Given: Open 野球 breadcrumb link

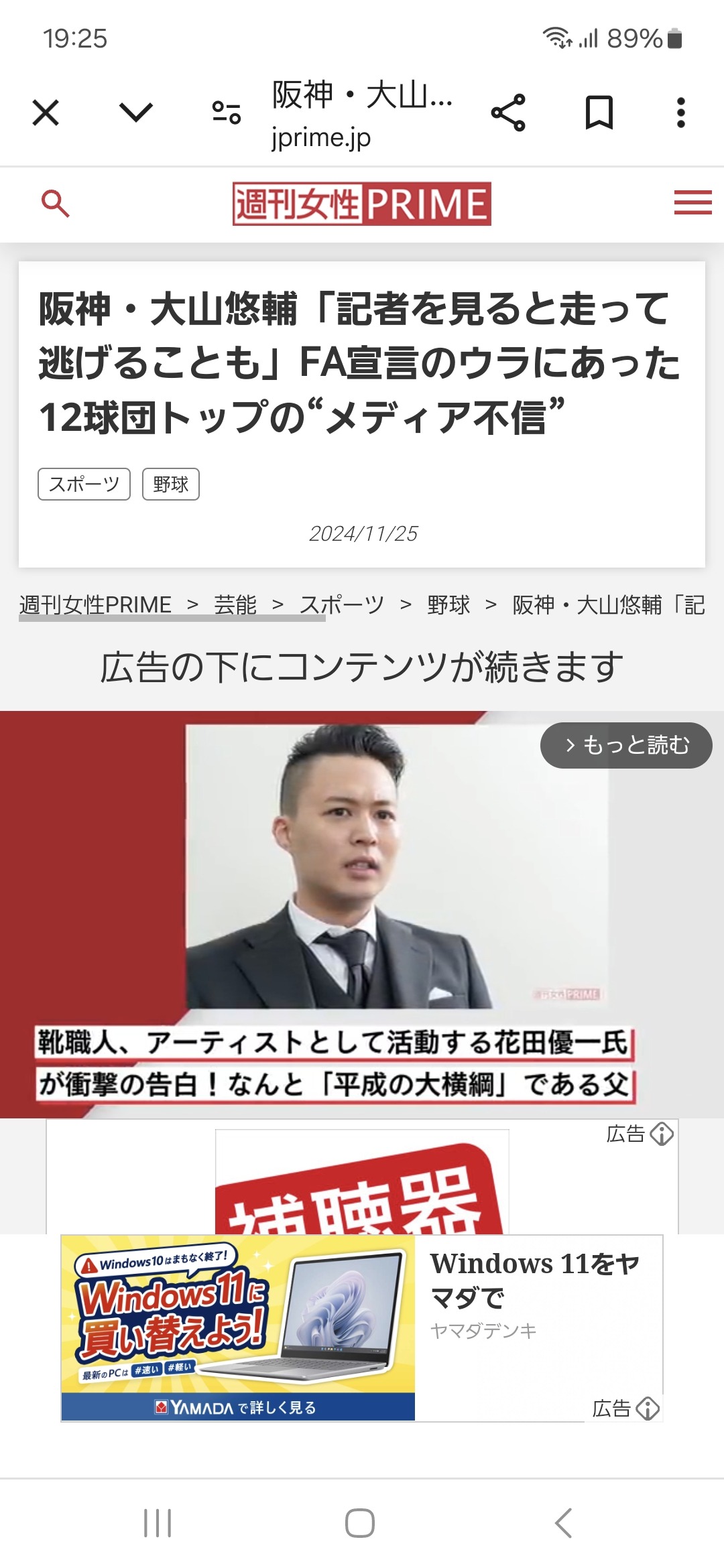Looking at the screenshot, I should point(448,604).
